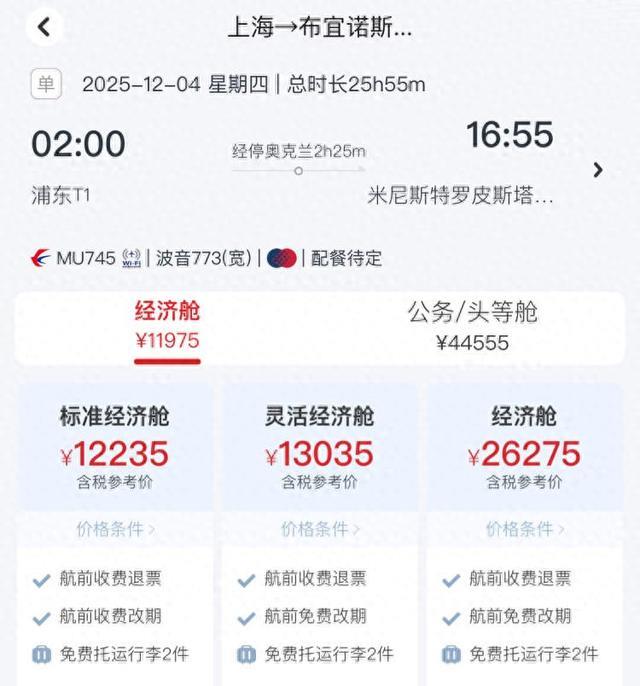Screen dimensions: 640x686
Task: Expand flight details with the right chevron
Action: pos(598,169)
